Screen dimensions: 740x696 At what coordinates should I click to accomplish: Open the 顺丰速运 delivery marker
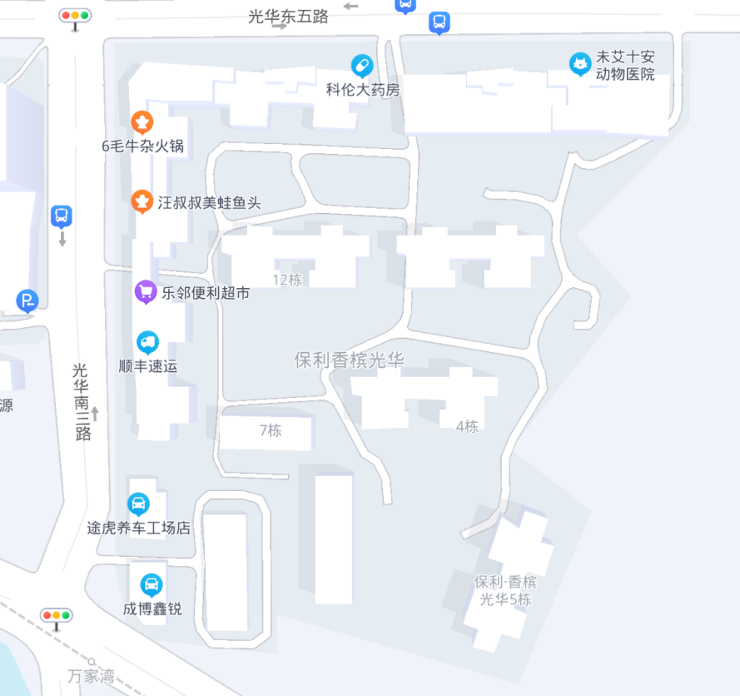pyautogui.click(x=147, y=343)
